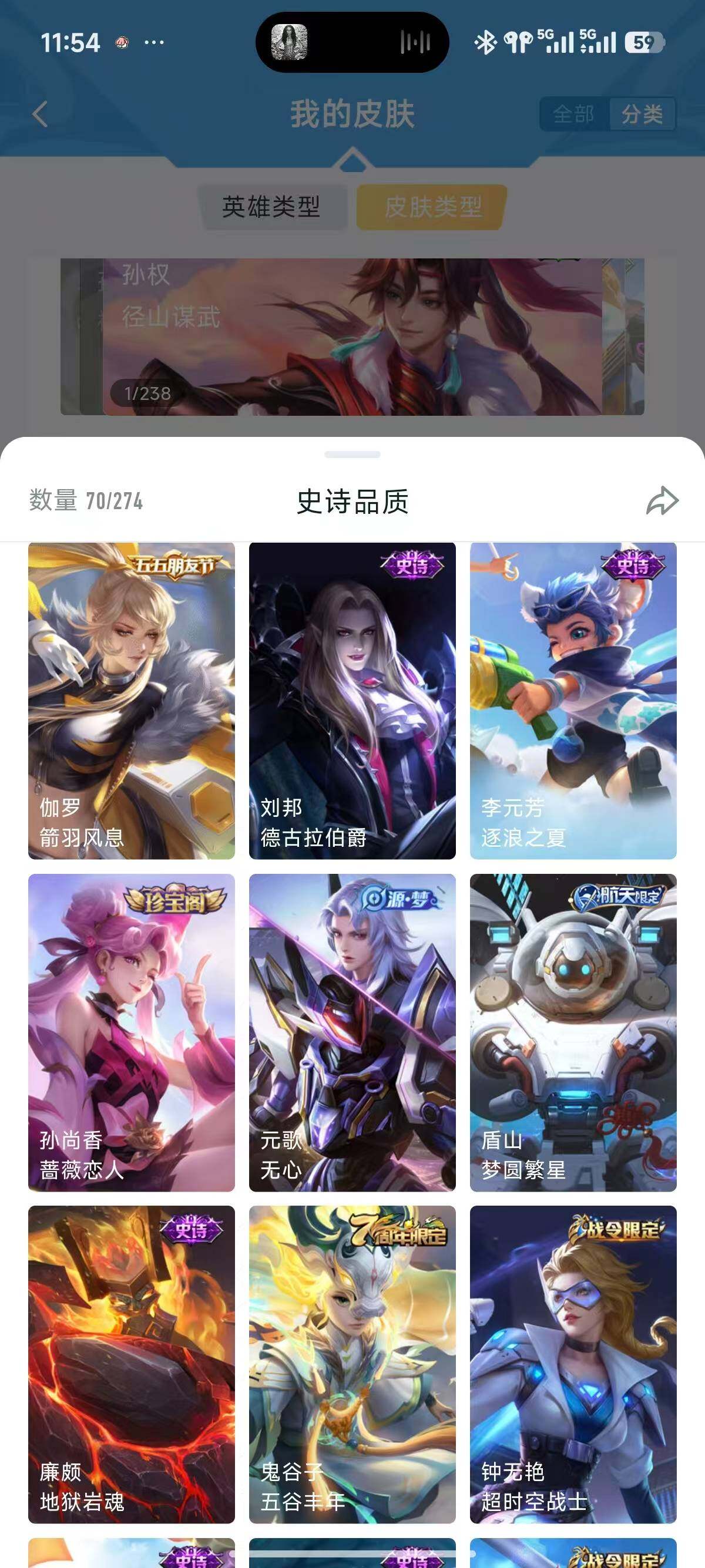Select the 皮肤类型 tab
This screenshot has height=1568, width=705.
click(432, 207)
